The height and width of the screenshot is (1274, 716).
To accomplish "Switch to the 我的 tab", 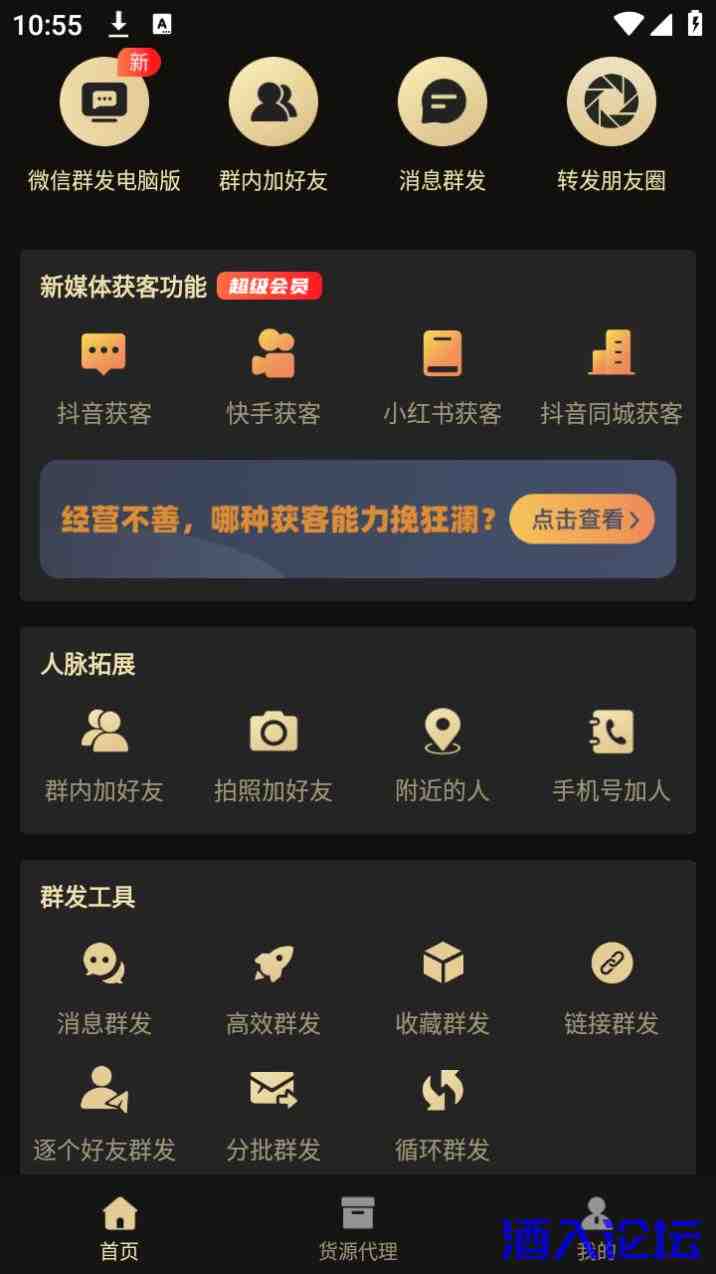I will tap(596, 1228).
